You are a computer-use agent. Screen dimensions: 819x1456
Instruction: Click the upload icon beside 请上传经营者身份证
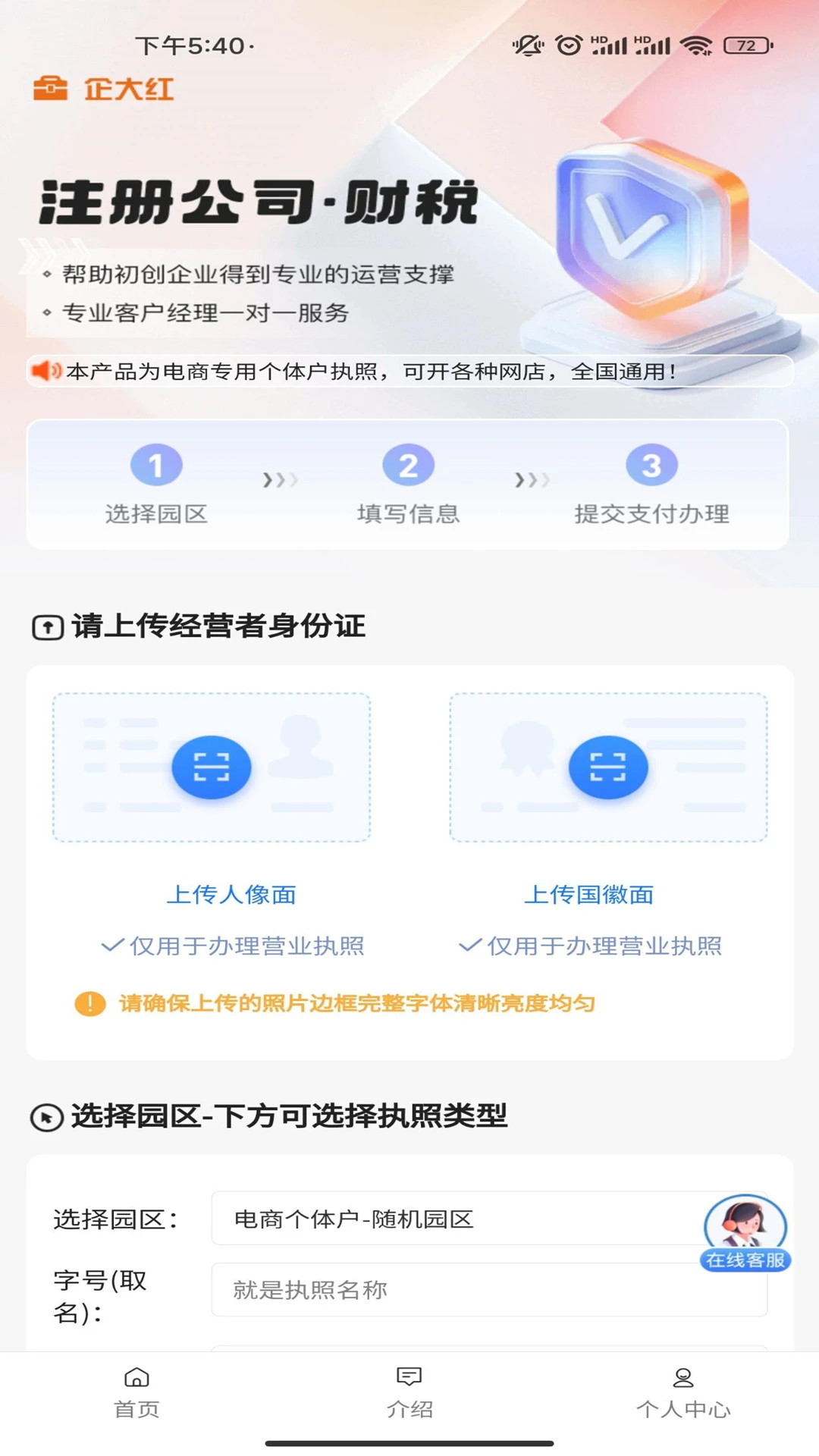pos(48,627)
